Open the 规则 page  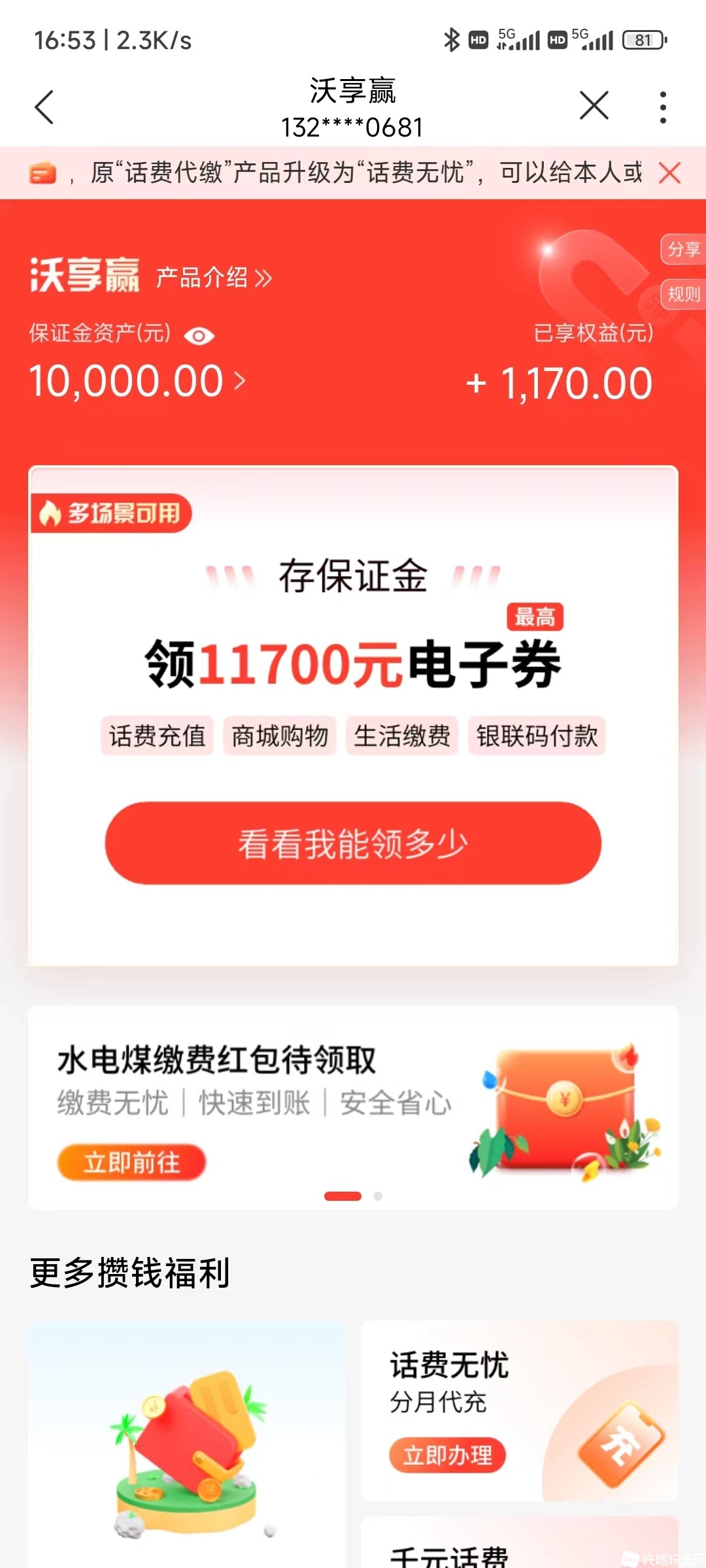(x=683, y=295)
